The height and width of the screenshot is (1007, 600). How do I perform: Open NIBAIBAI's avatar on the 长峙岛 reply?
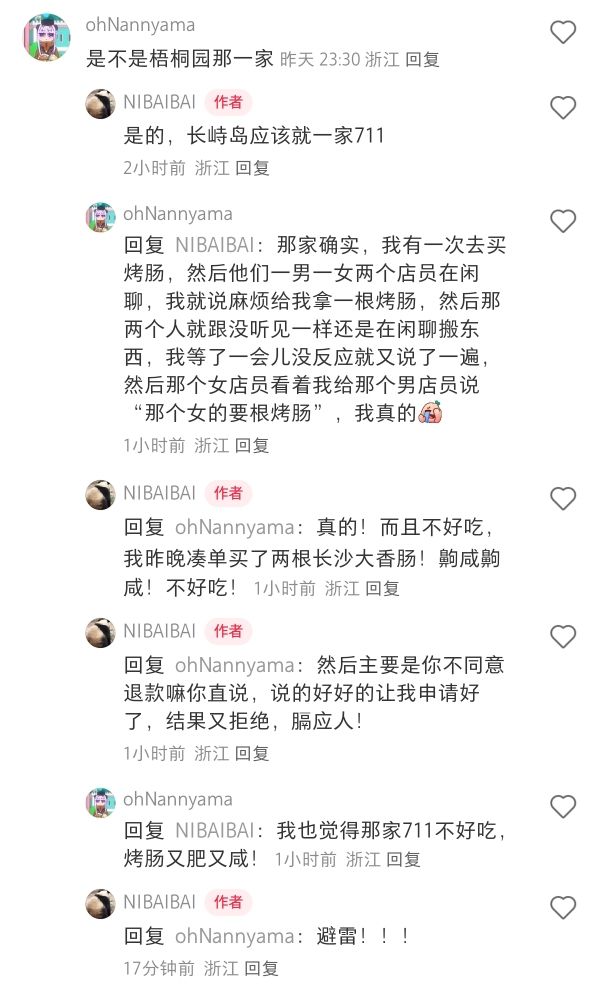pos(100,103)
